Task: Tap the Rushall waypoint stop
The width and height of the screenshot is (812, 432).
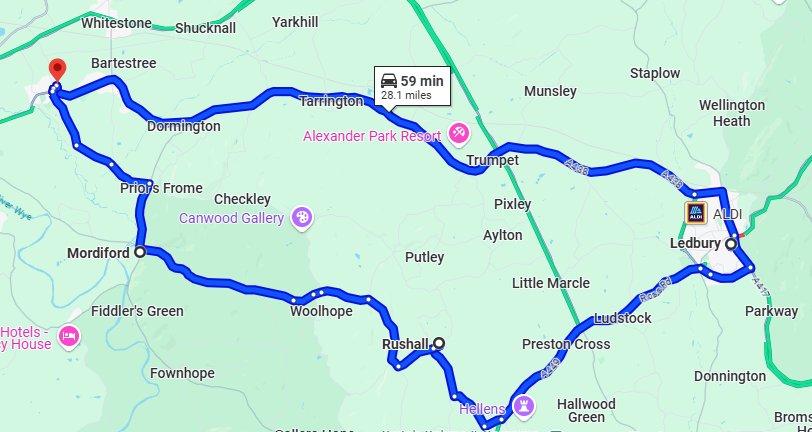Action: pos(438,343)
